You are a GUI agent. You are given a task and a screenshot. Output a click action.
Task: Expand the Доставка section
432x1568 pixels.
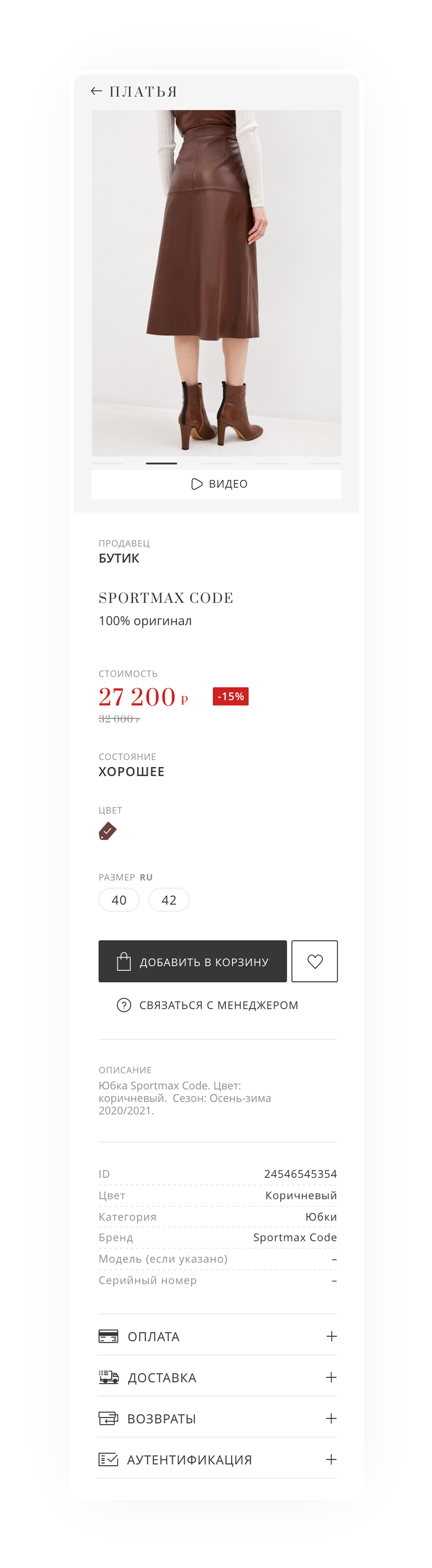click(331, 1378)
